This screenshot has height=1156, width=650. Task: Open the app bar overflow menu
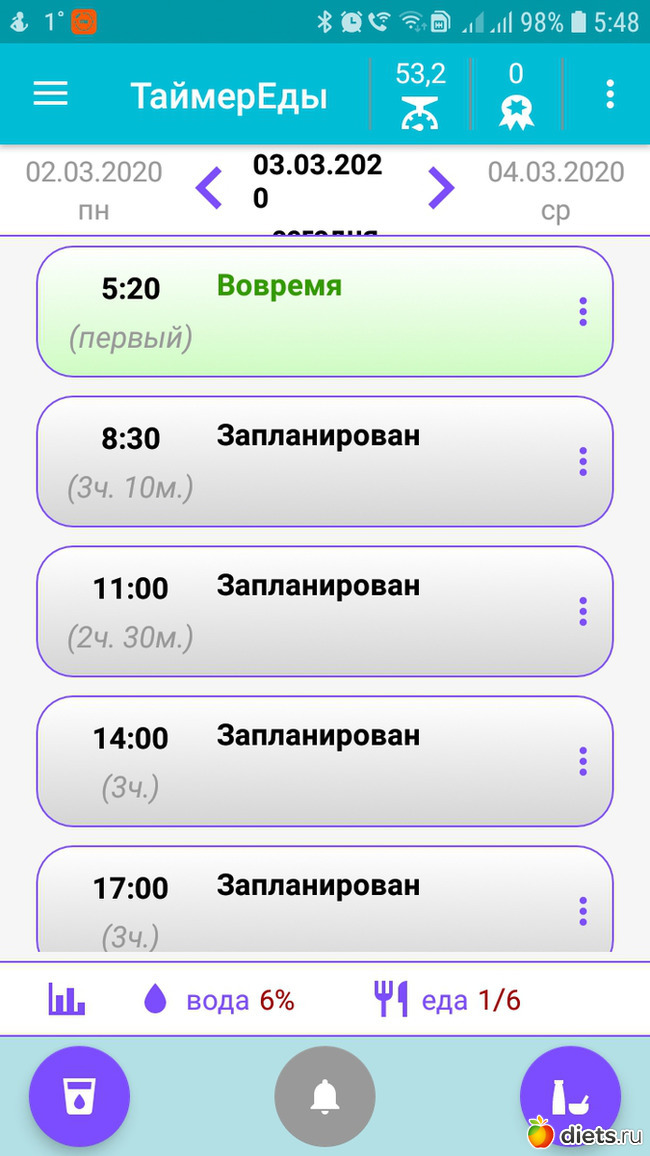pos(609,94)
